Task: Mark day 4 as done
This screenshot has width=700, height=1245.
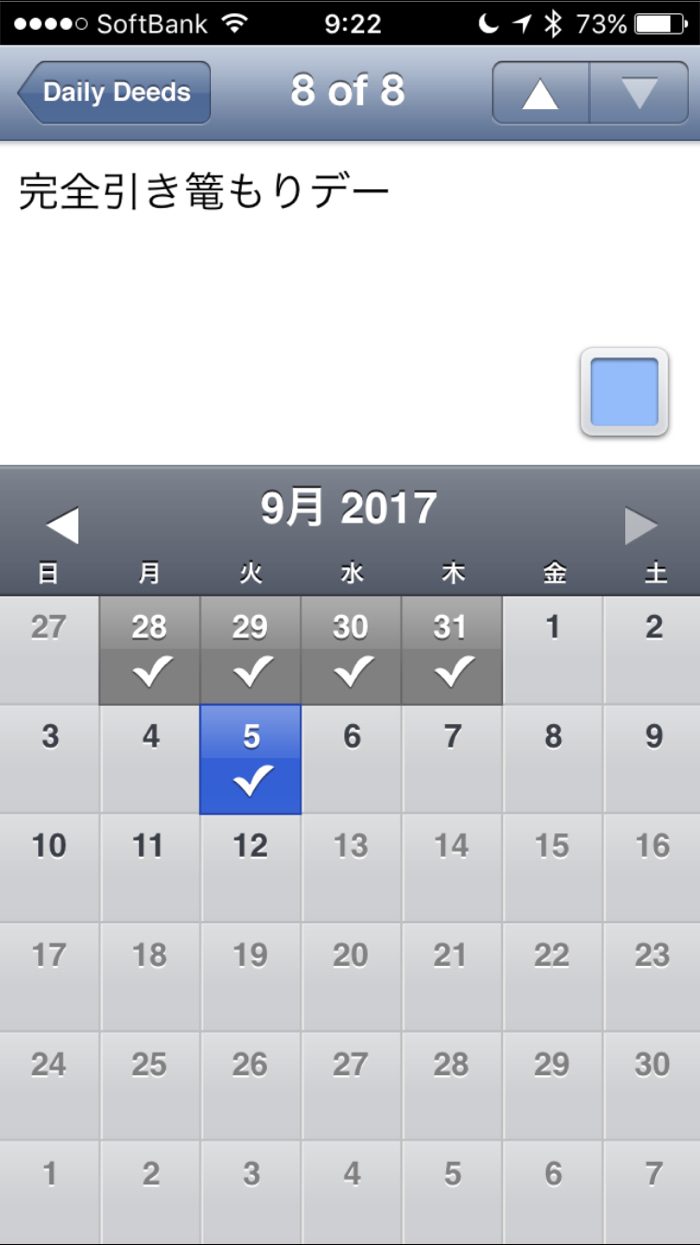Action: pyautogui.click(x=150, y=760)
